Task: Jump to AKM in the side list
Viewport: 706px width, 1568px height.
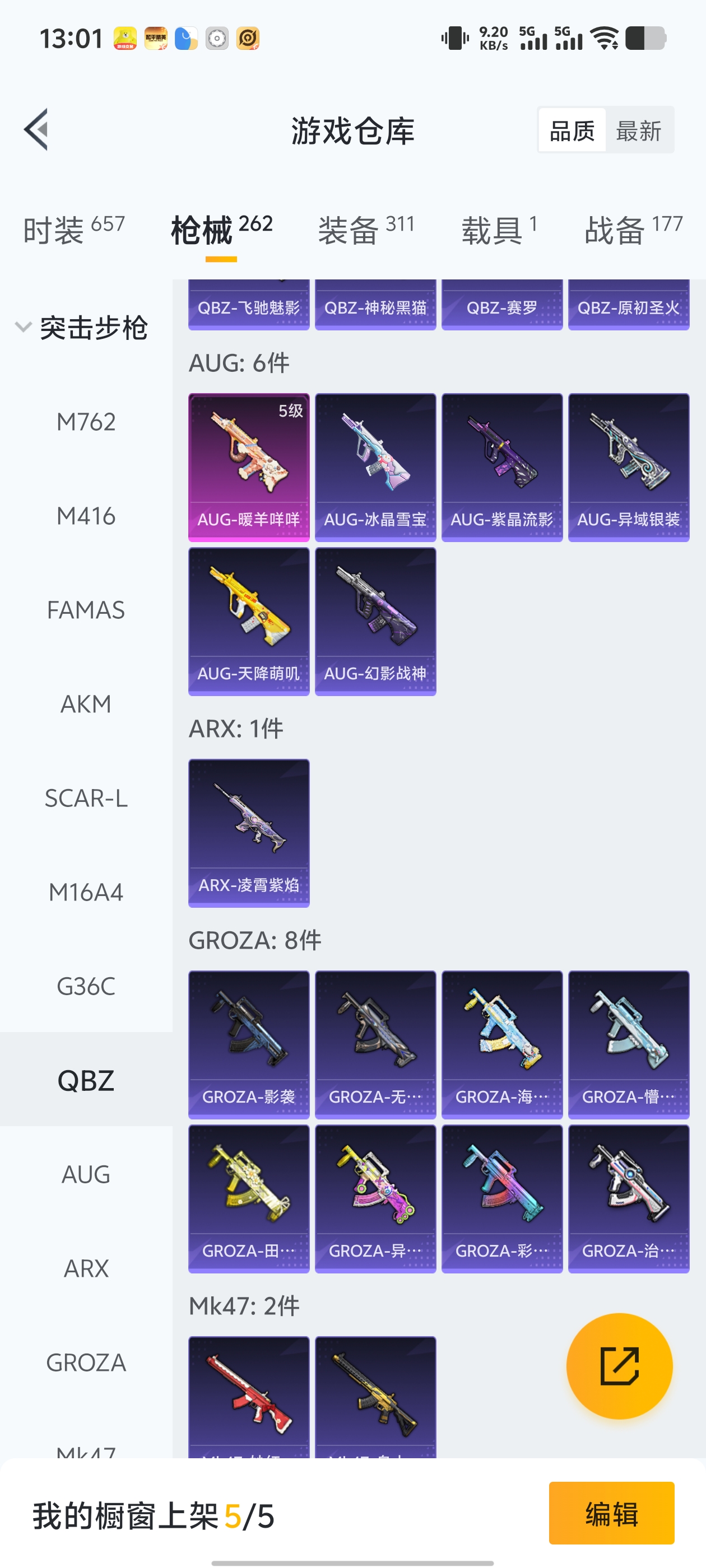Action: click(86, 704)
